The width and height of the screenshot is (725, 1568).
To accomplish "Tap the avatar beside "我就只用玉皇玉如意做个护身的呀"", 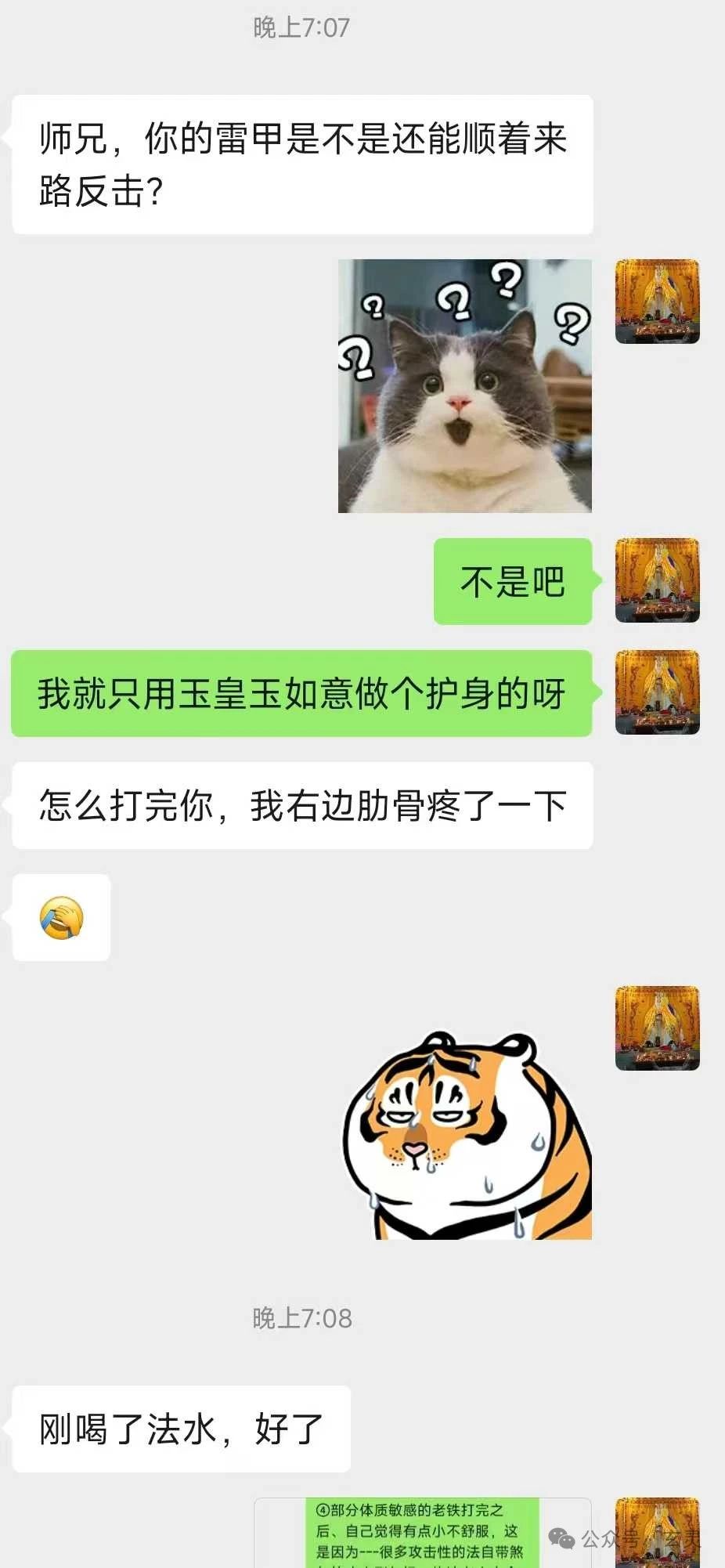I will pos(657,692).
